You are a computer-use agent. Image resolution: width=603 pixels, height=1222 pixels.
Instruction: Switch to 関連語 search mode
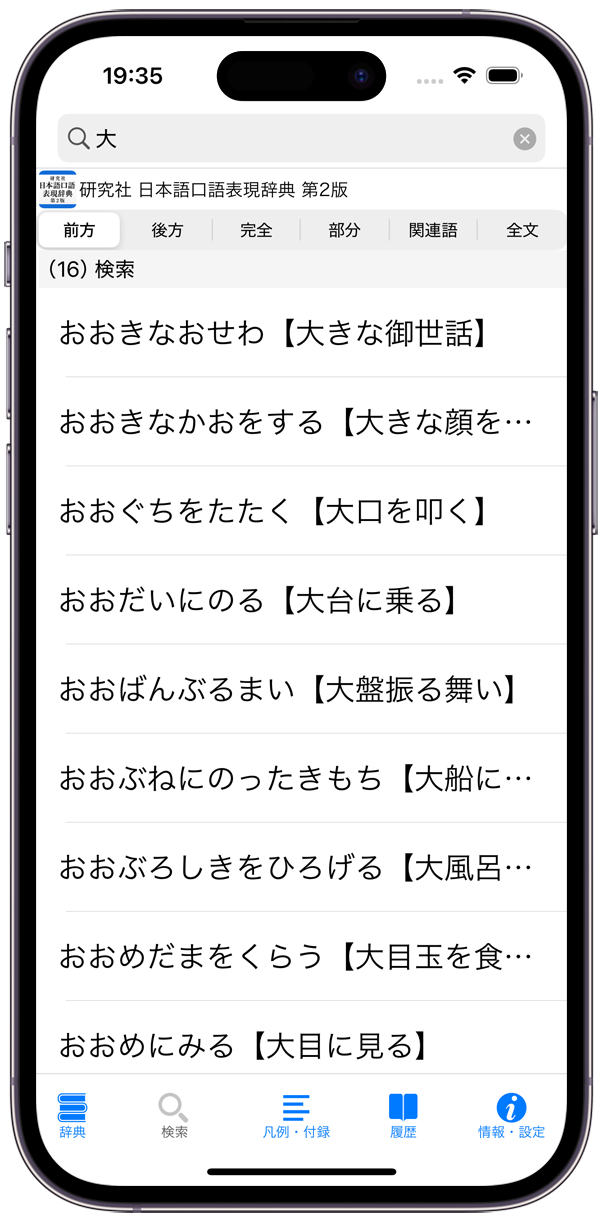click(433, 230)
